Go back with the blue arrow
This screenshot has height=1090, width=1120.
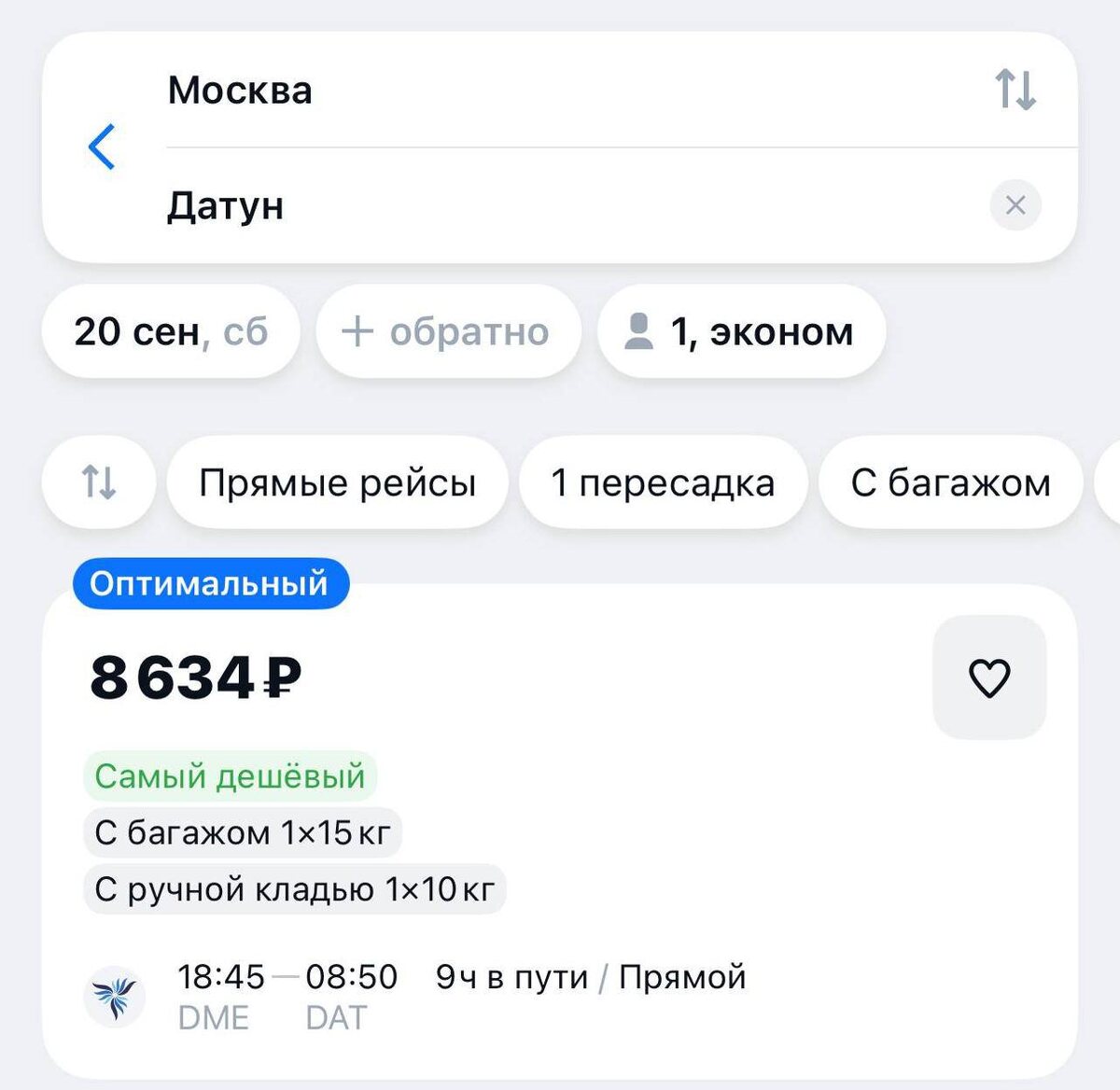point(102,147)
